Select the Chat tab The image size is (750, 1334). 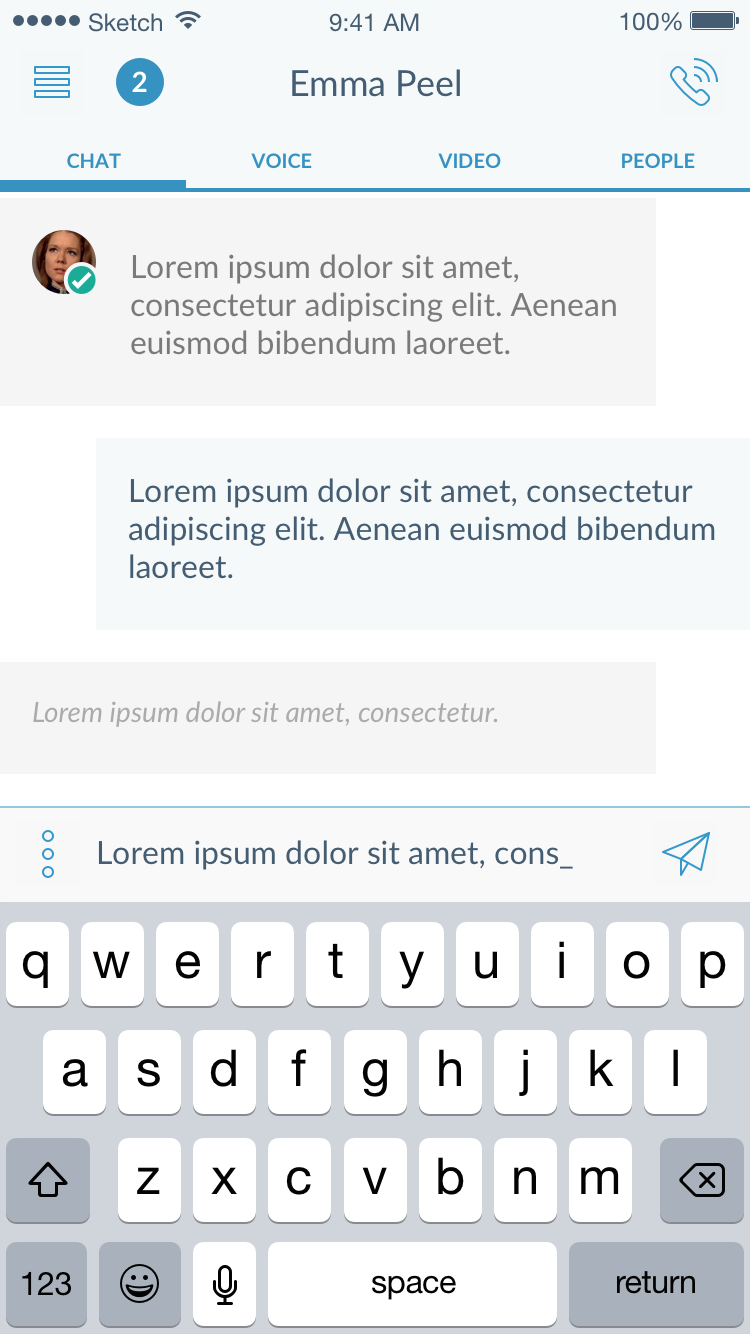coord(94,161)
